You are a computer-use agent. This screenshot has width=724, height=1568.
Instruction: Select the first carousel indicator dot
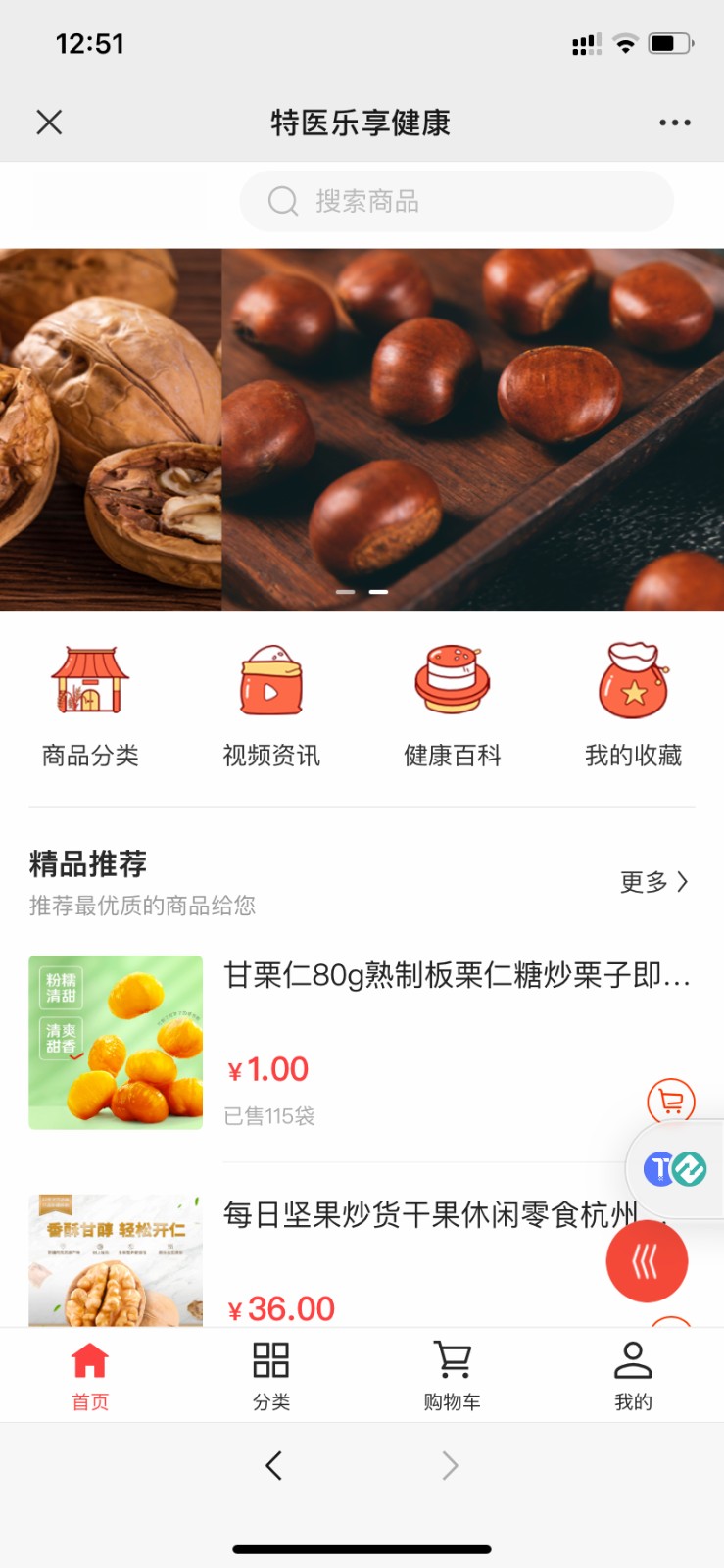[x=345, y=592]
